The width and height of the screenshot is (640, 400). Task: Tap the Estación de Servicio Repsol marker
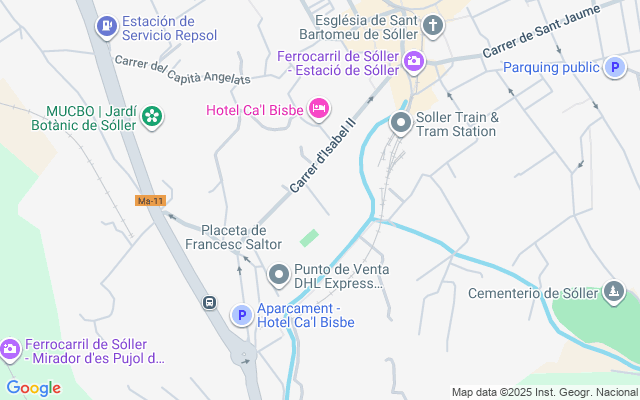pyautogui.click(x=105, y=25)
